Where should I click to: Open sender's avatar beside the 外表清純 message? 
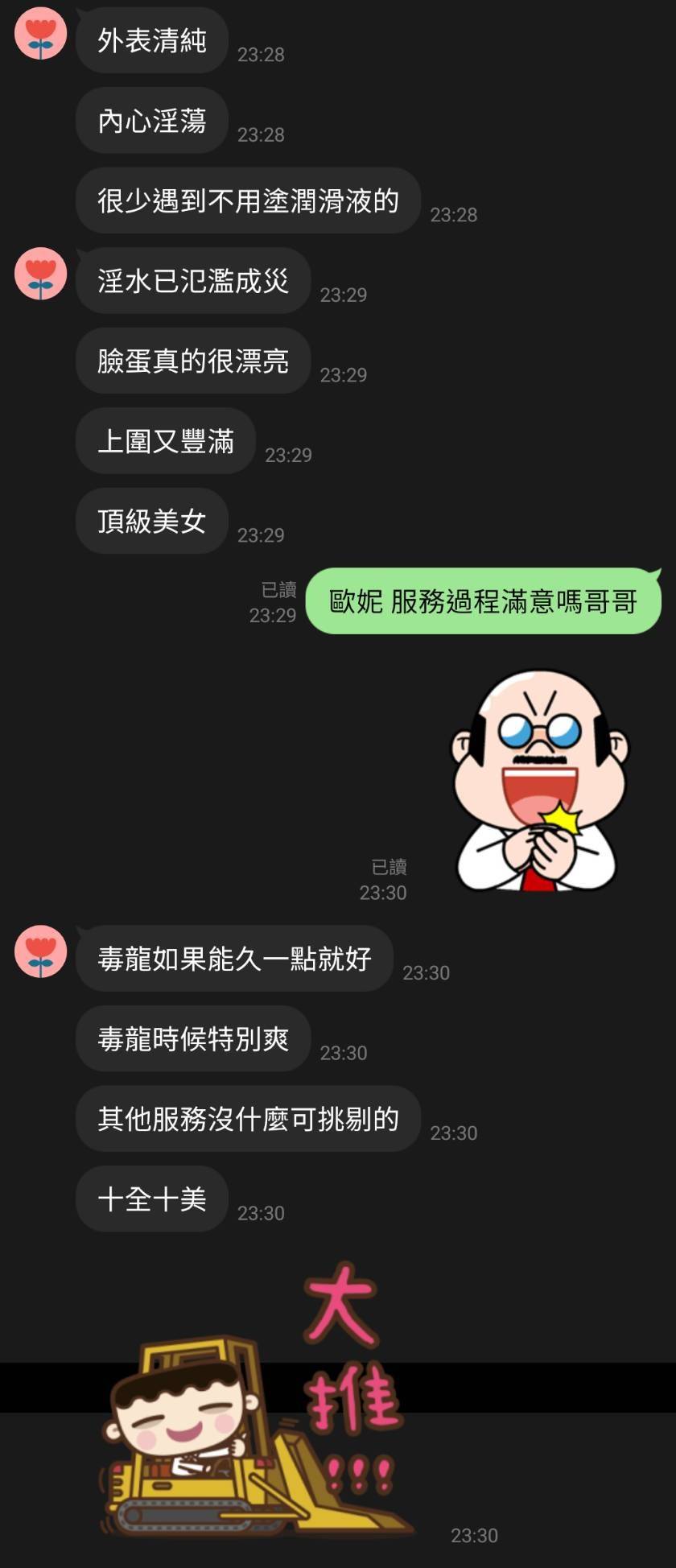40,34
